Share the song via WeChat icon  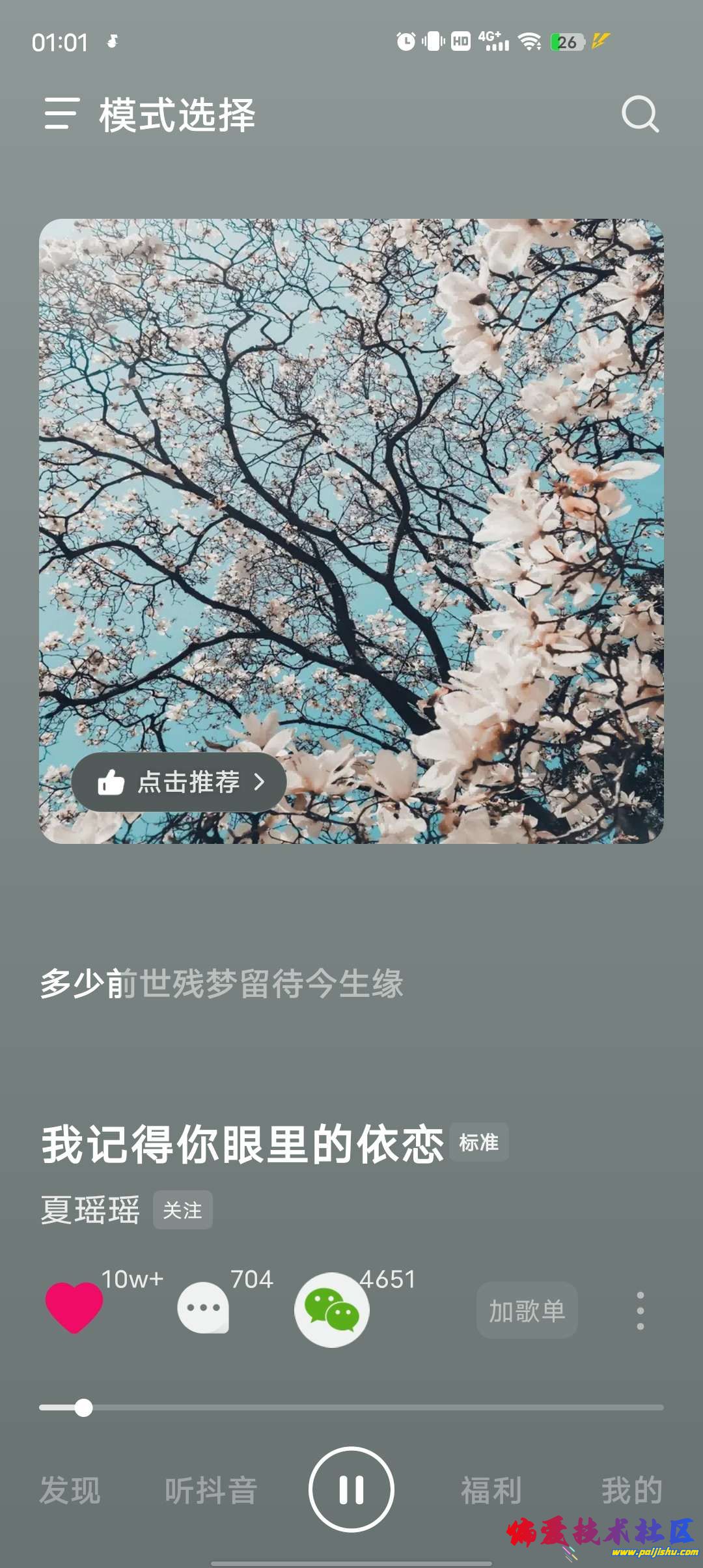click(332, 1309)
